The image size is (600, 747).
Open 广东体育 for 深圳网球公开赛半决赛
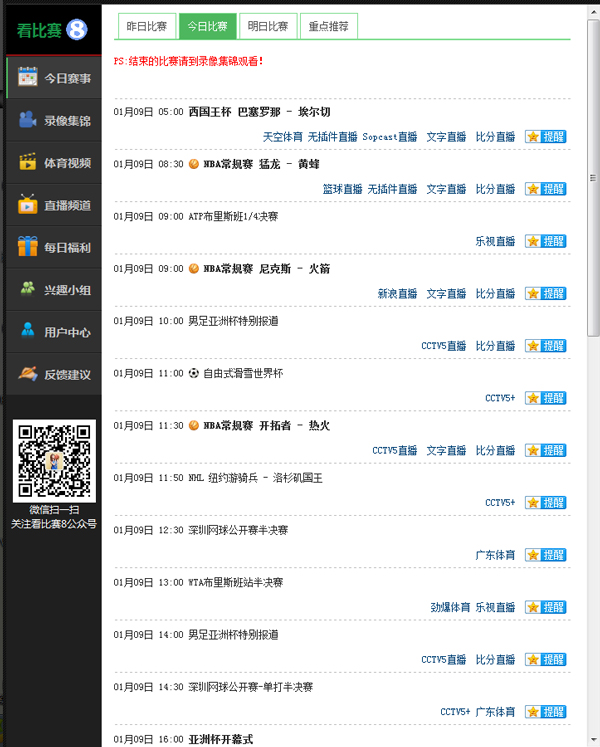coord(495,555)
